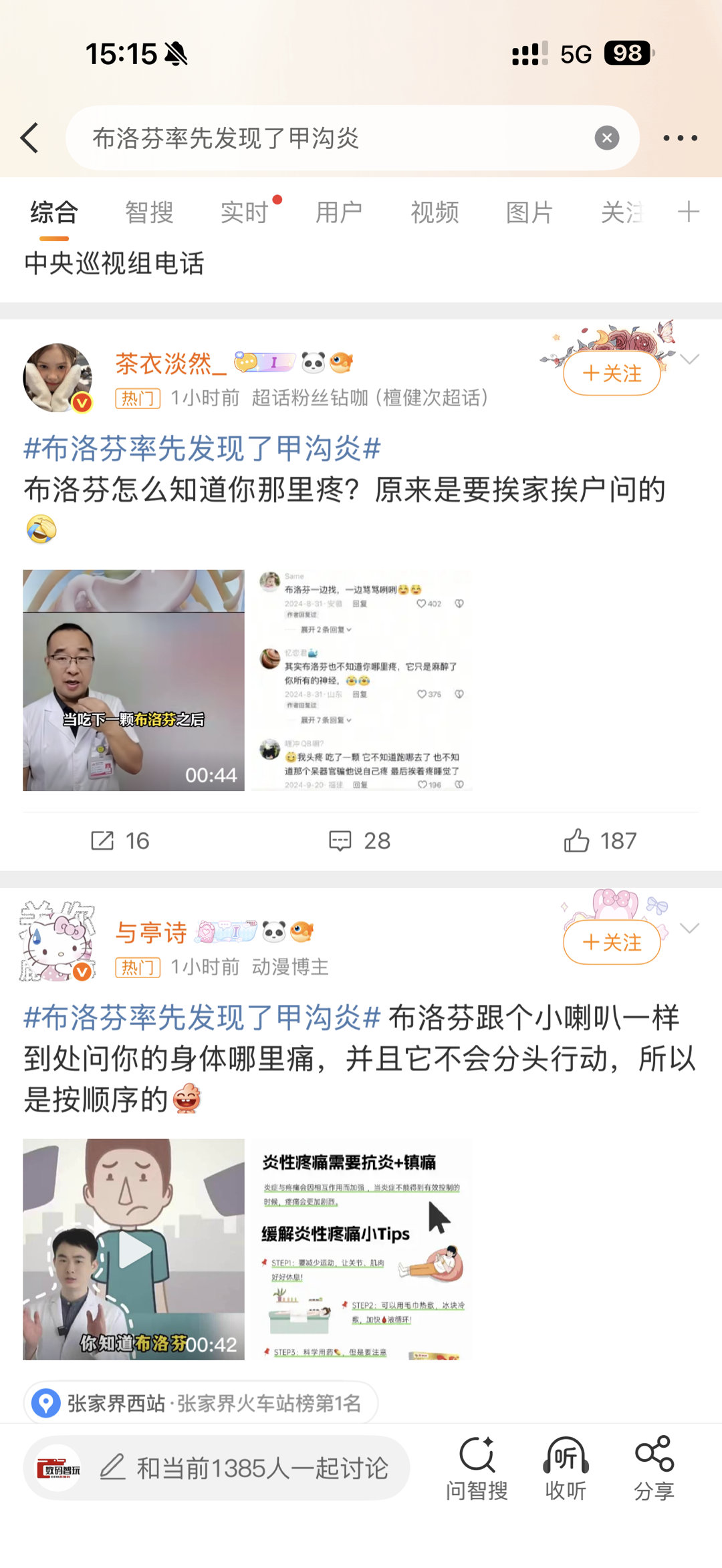The height and width of the screenshot is (1568, 722).
Task: Switch to the 智搜 tab
Action: coord(149,213)
